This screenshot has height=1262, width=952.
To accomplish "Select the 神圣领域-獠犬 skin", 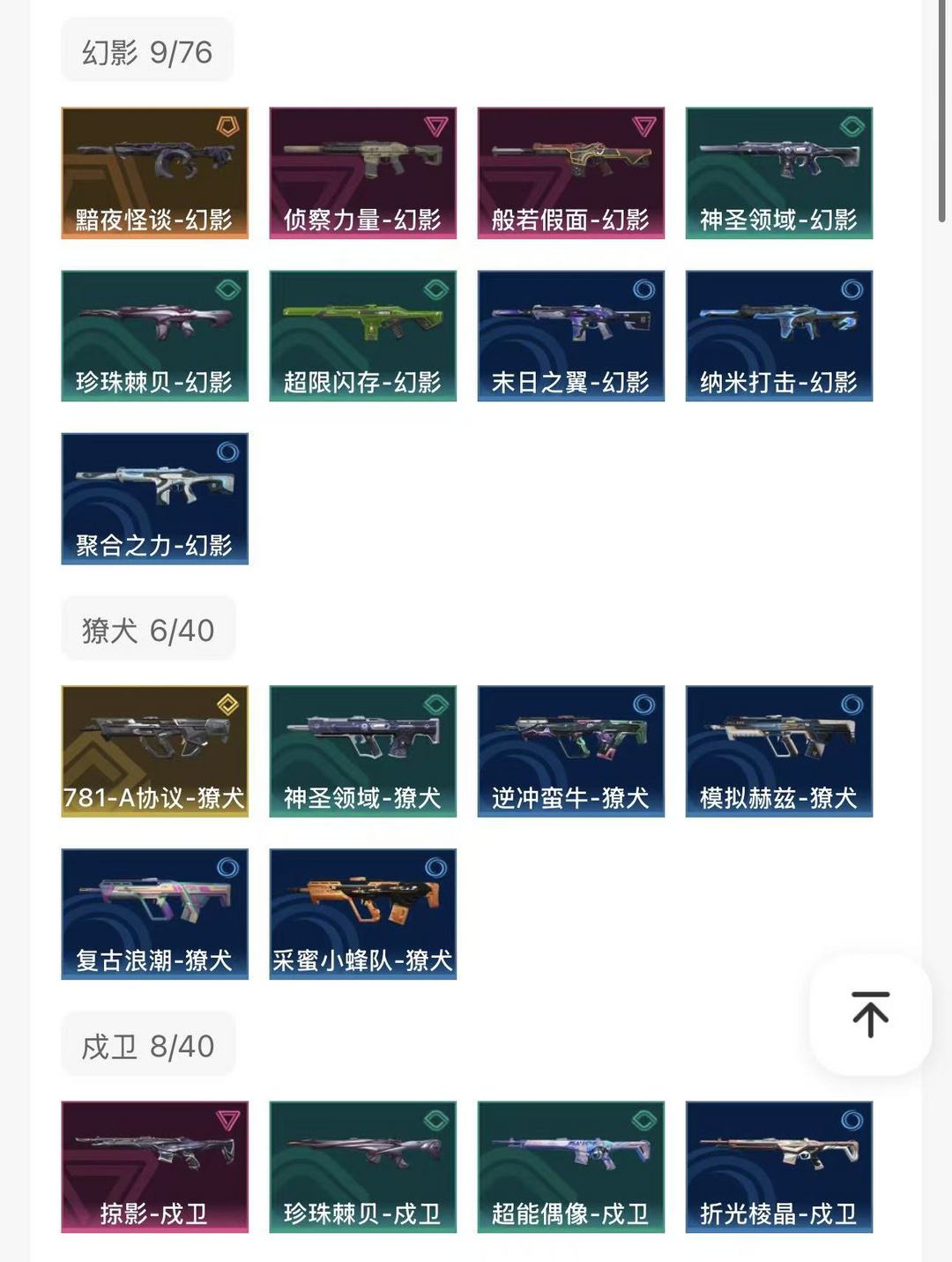I will [362, 750].
